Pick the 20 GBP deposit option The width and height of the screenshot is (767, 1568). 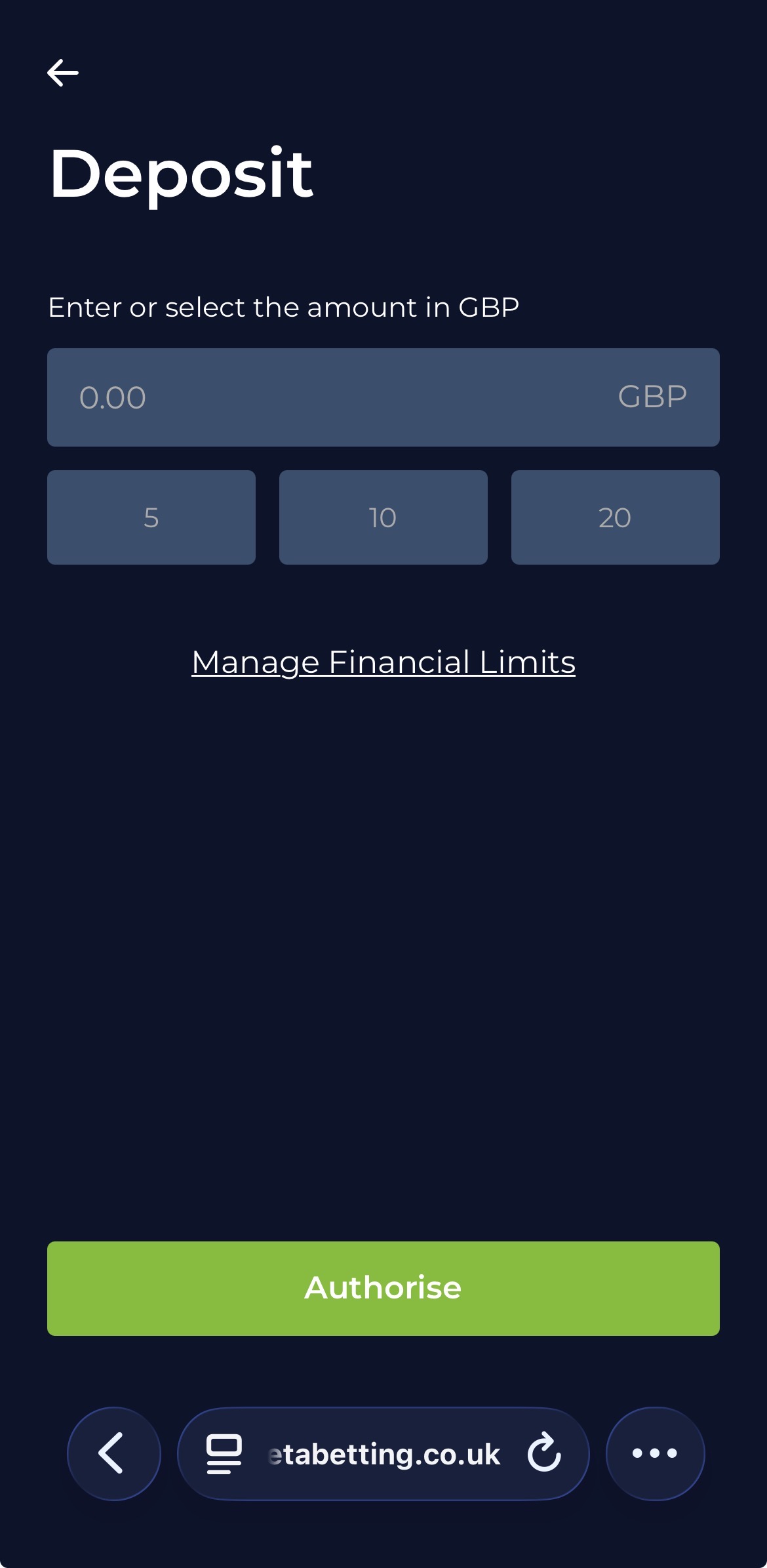616,517
